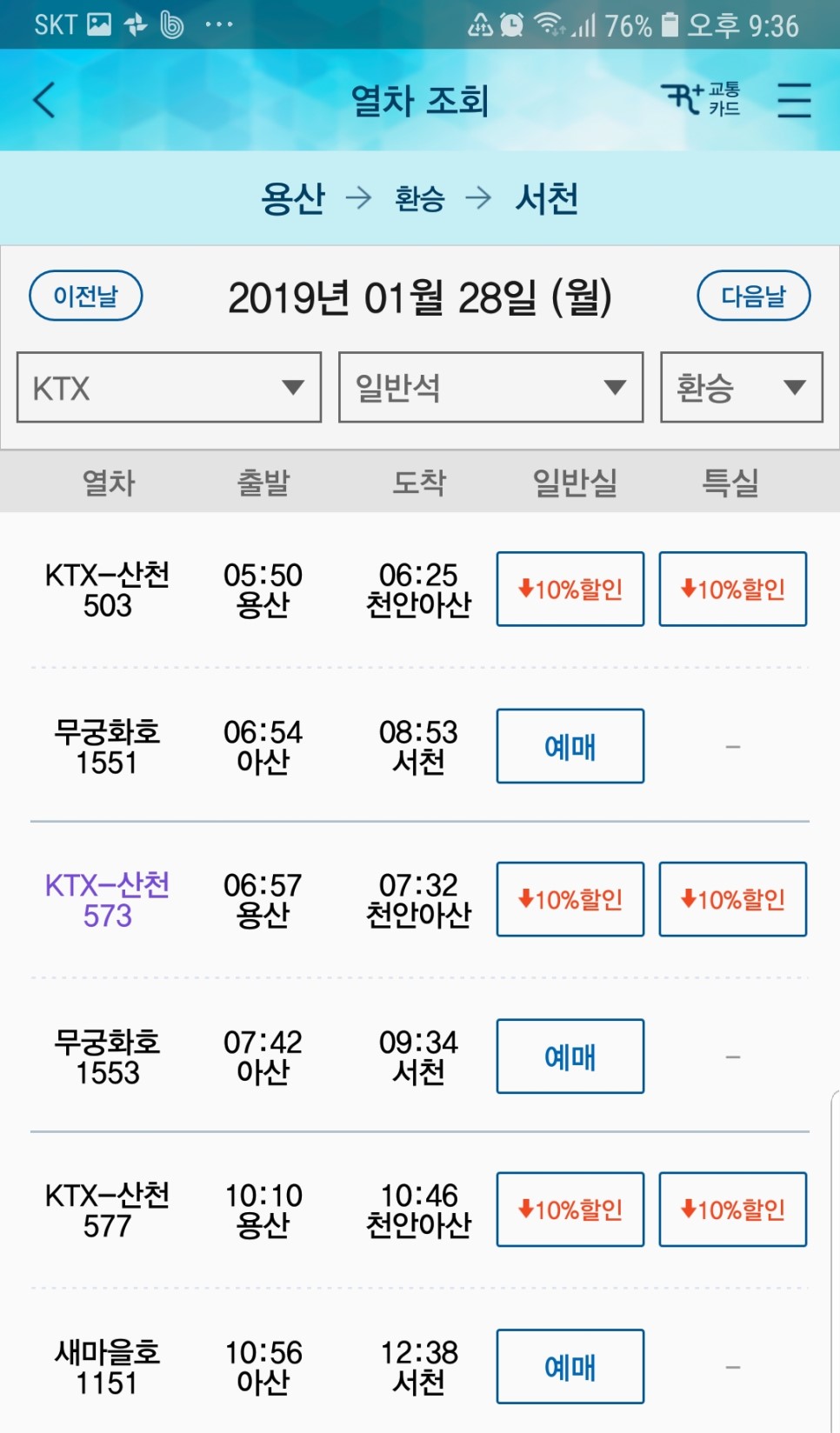Go back using the top-left arrow
This screenshot has height=1433, width=840.
(44, 100)
